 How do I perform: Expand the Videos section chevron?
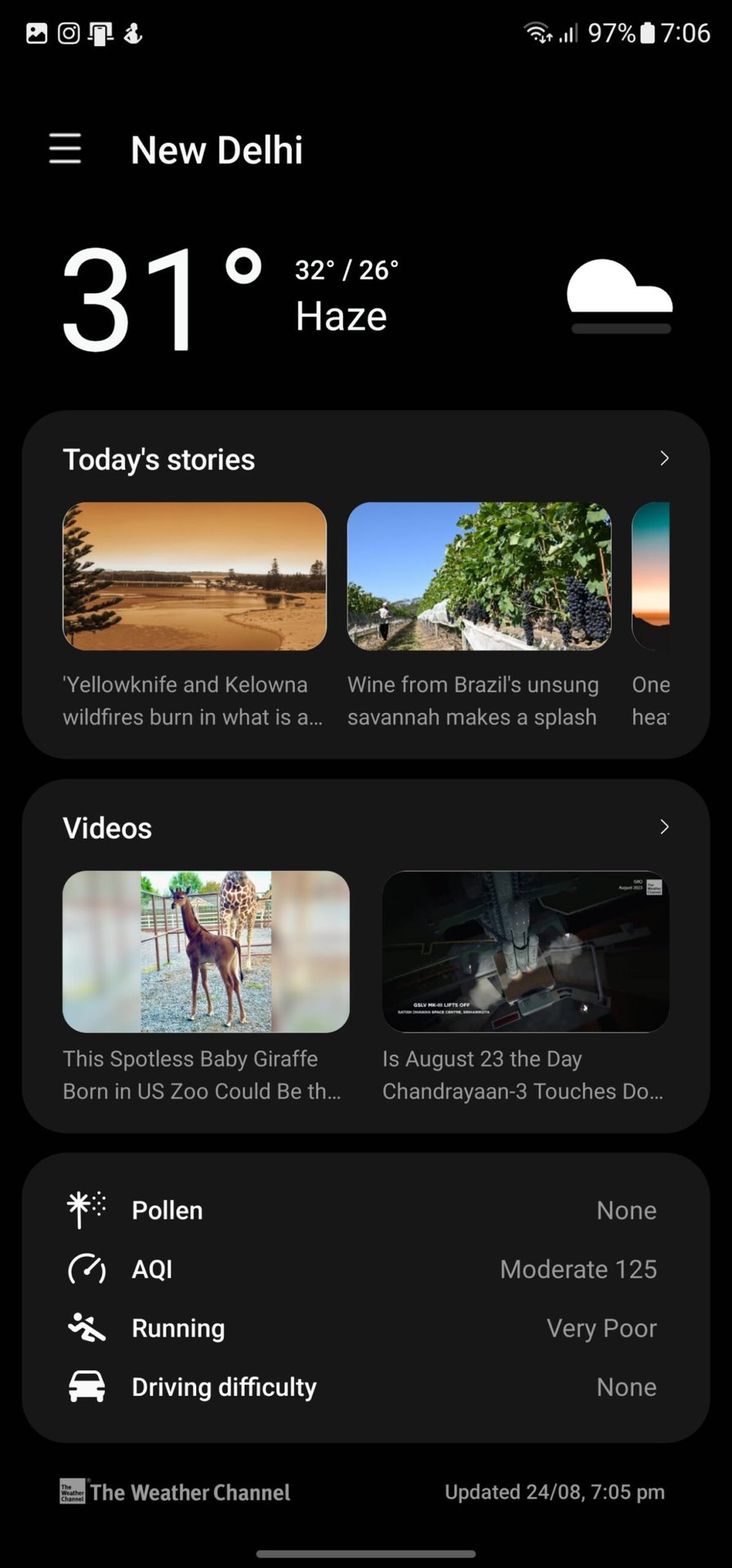(x=664, y=827)
